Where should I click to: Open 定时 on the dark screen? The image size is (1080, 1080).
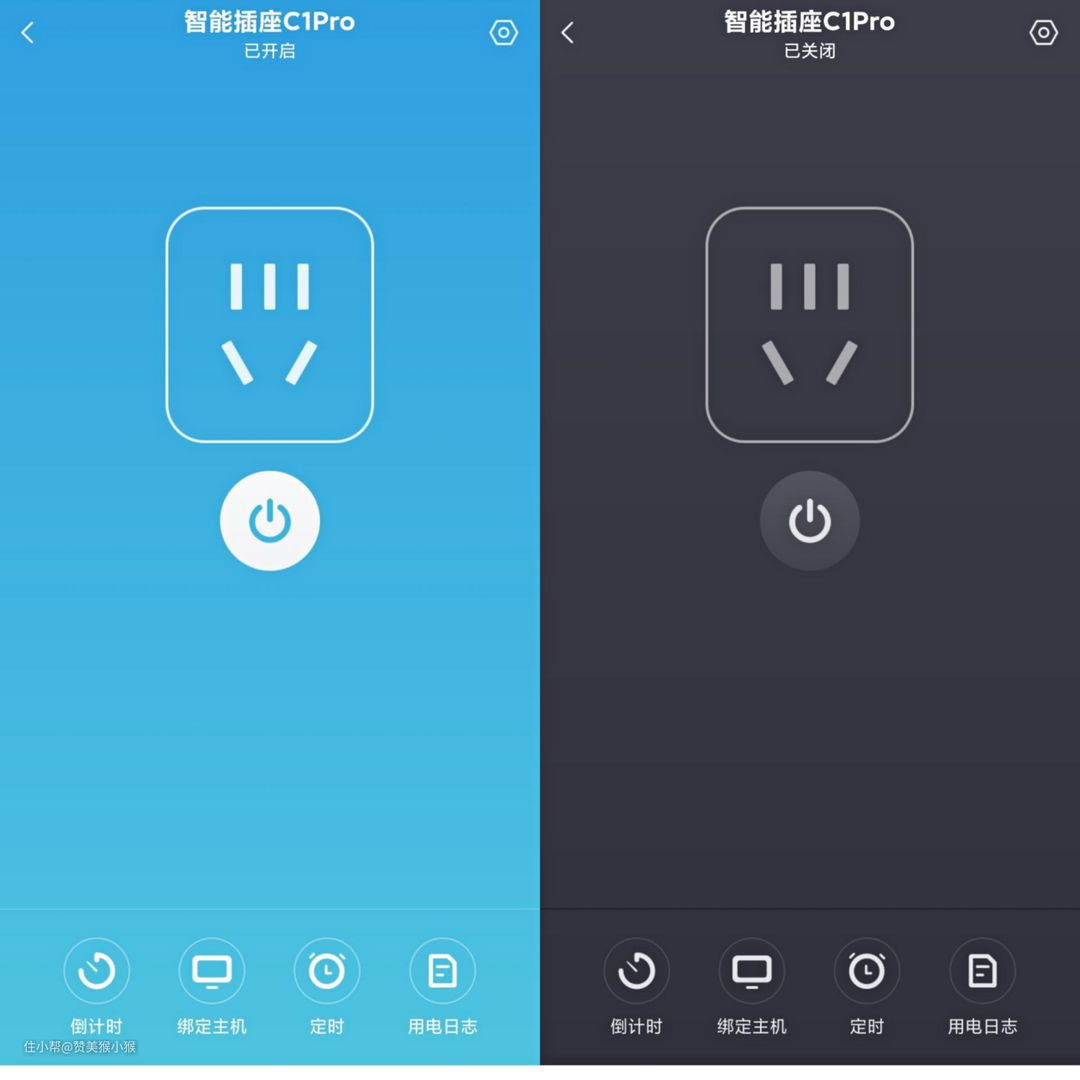(867, 971)
